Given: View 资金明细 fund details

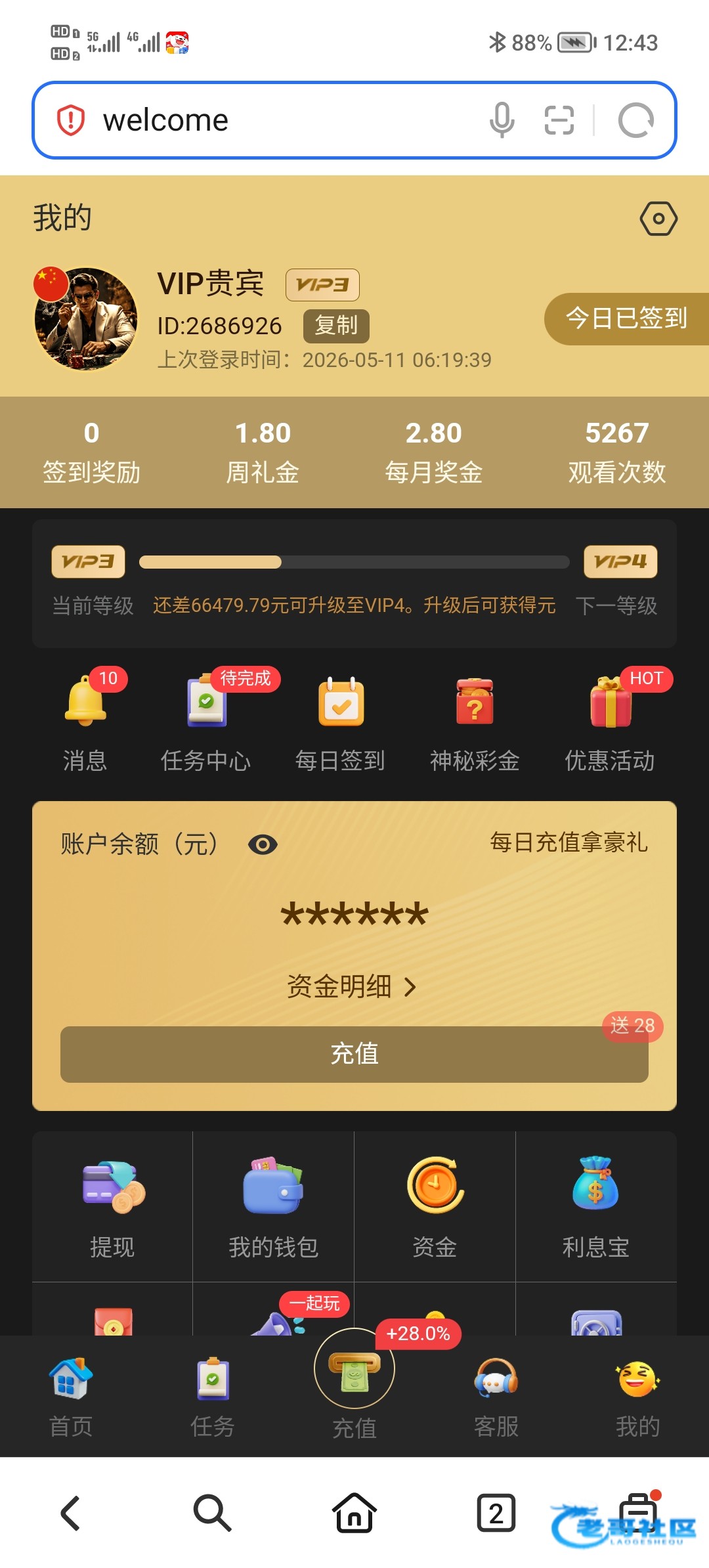Looking at the screenshot, I should coord(352,986).
